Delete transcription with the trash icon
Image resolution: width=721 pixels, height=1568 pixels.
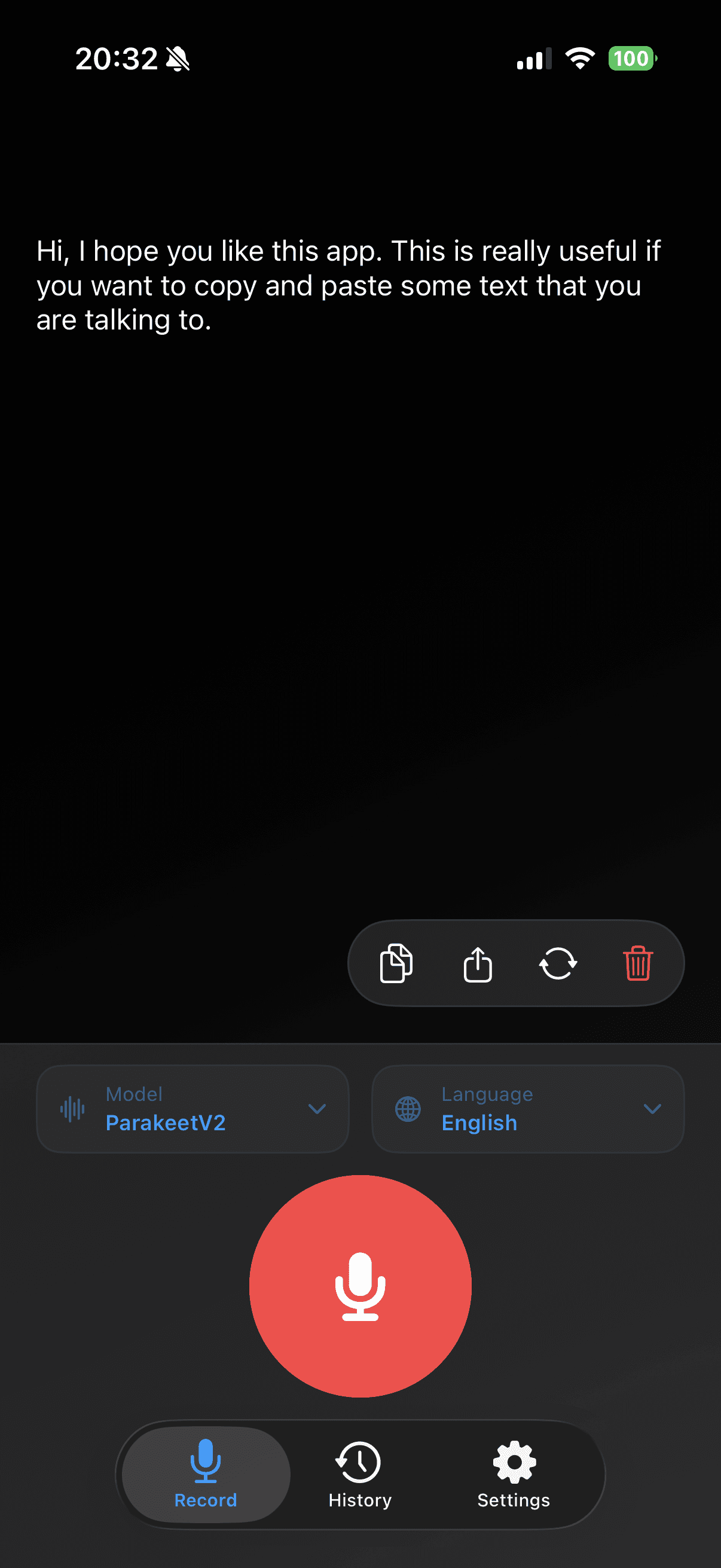[639, 962]
